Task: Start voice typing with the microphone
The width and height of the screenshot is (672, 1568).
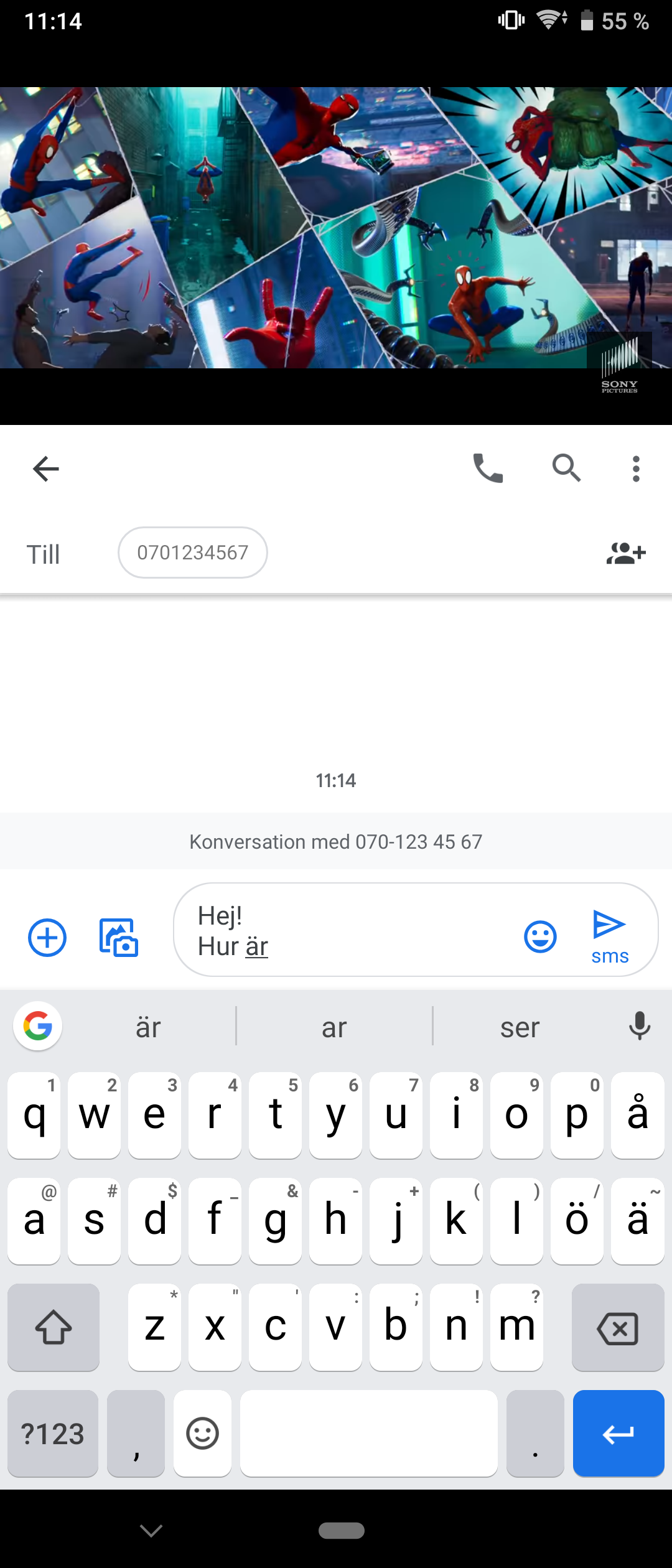Action: pos(639,1026)
